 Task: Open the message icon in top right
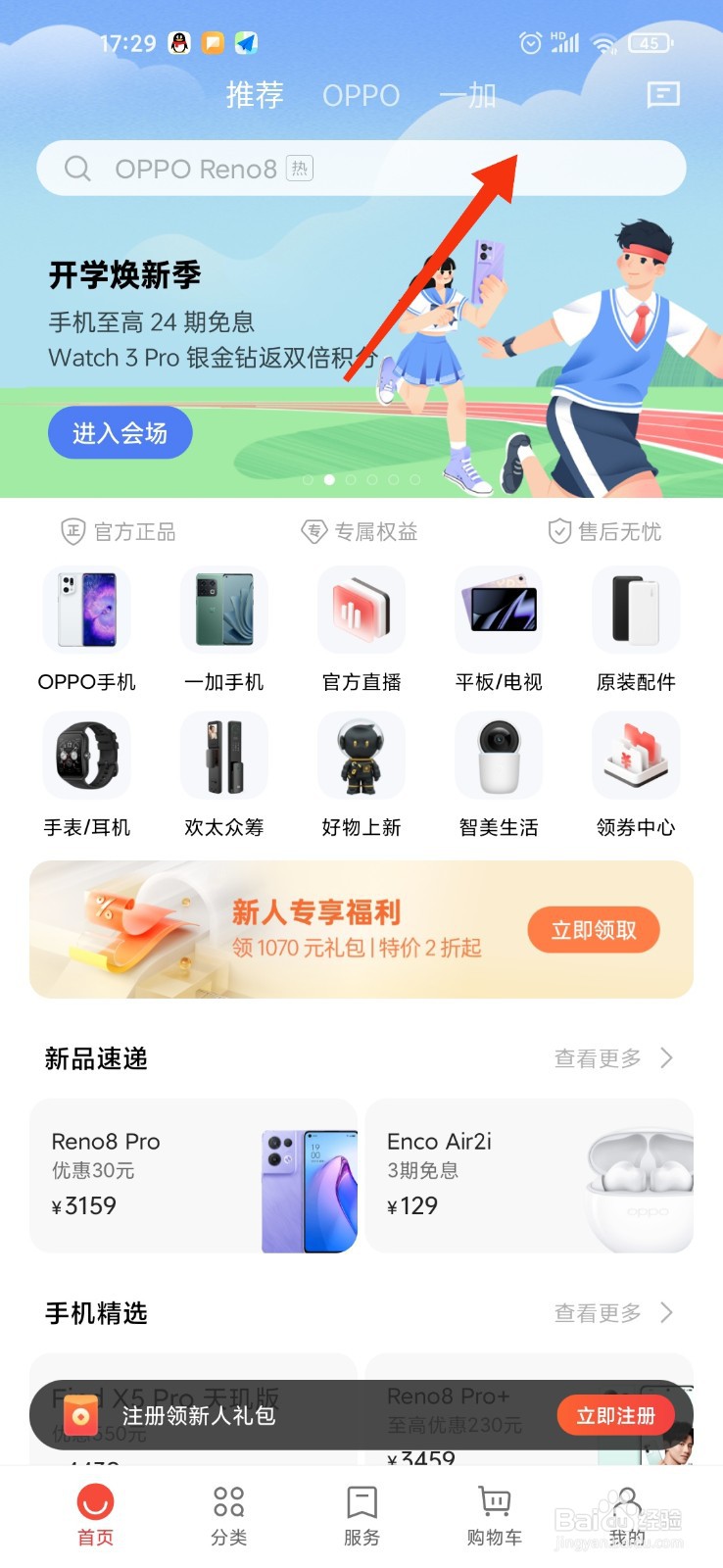[662, 95]
